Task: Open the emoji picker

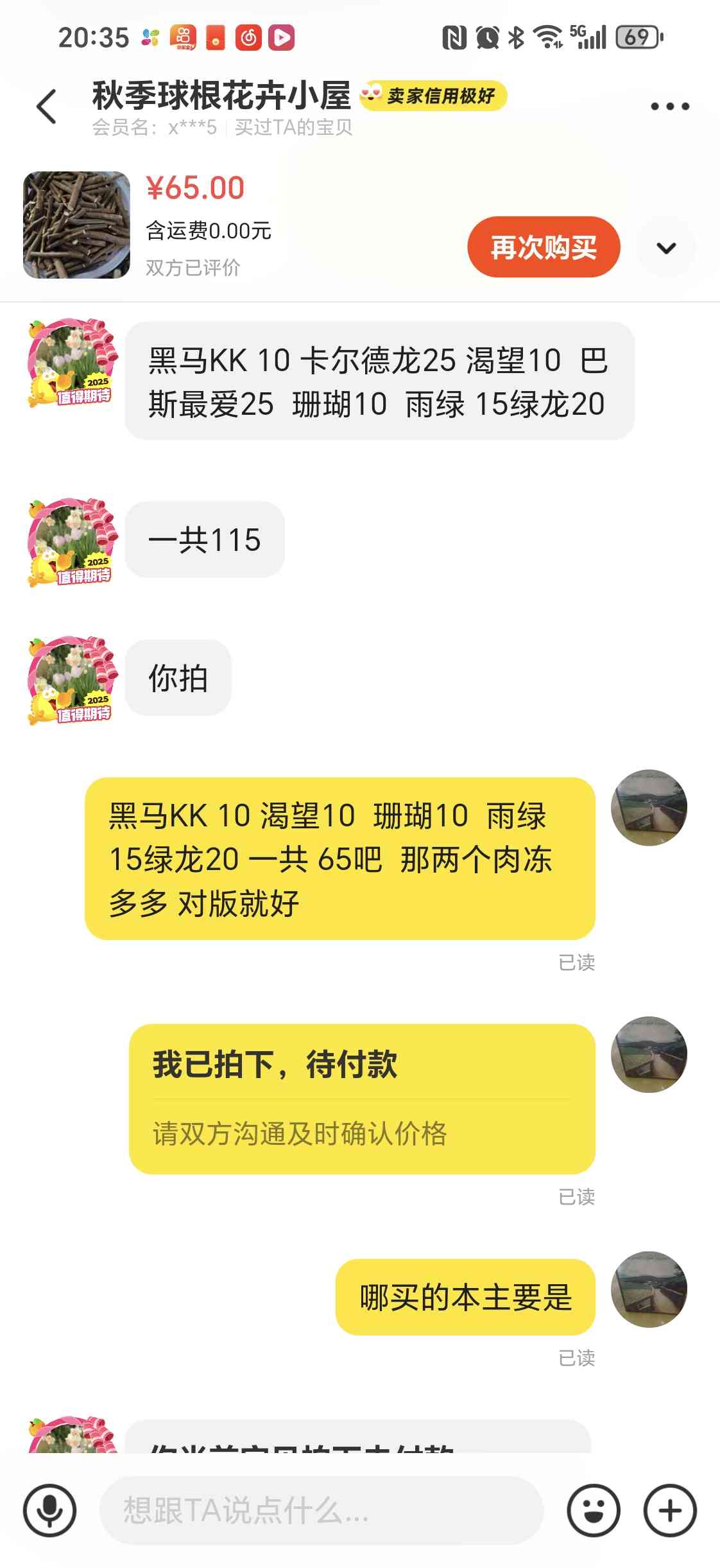Action: point(593,1510)
